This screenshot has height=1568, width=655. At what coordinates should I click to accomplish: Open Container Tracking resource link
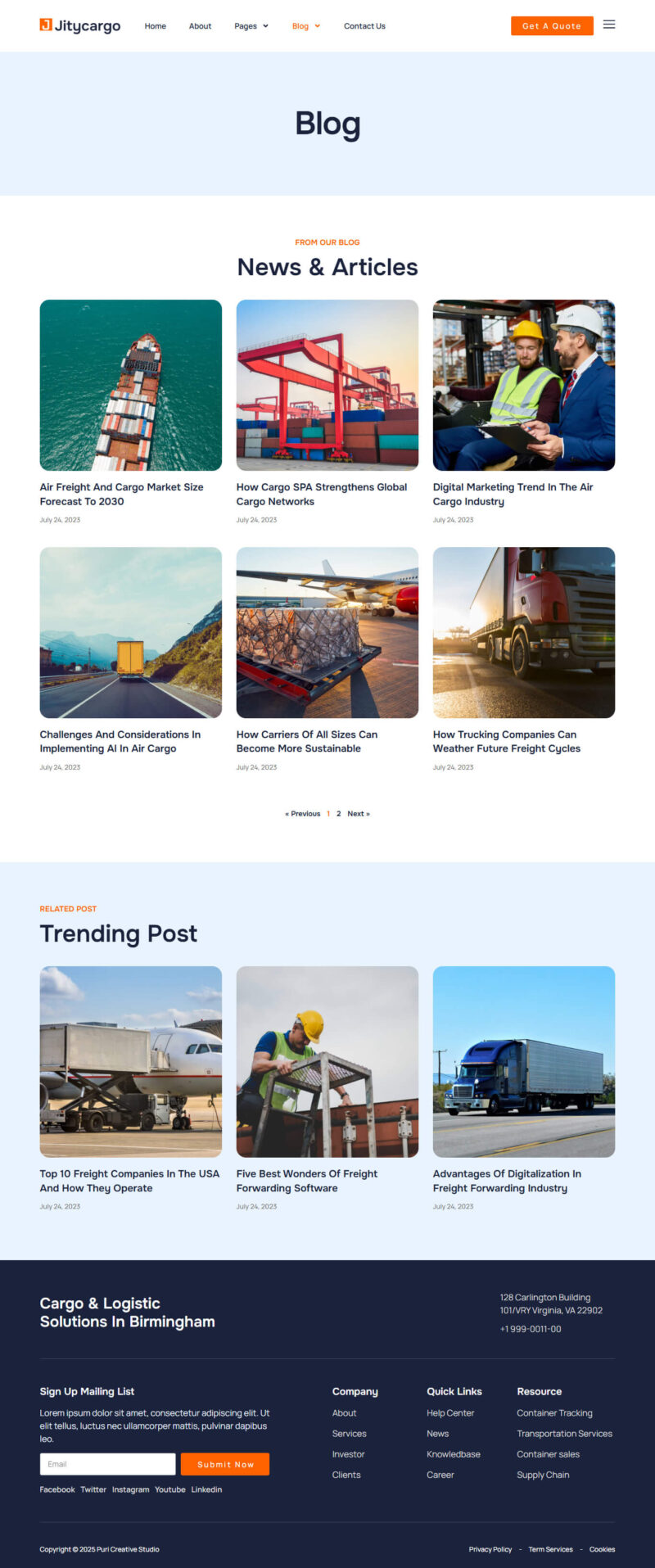[x=554, y=1413]
